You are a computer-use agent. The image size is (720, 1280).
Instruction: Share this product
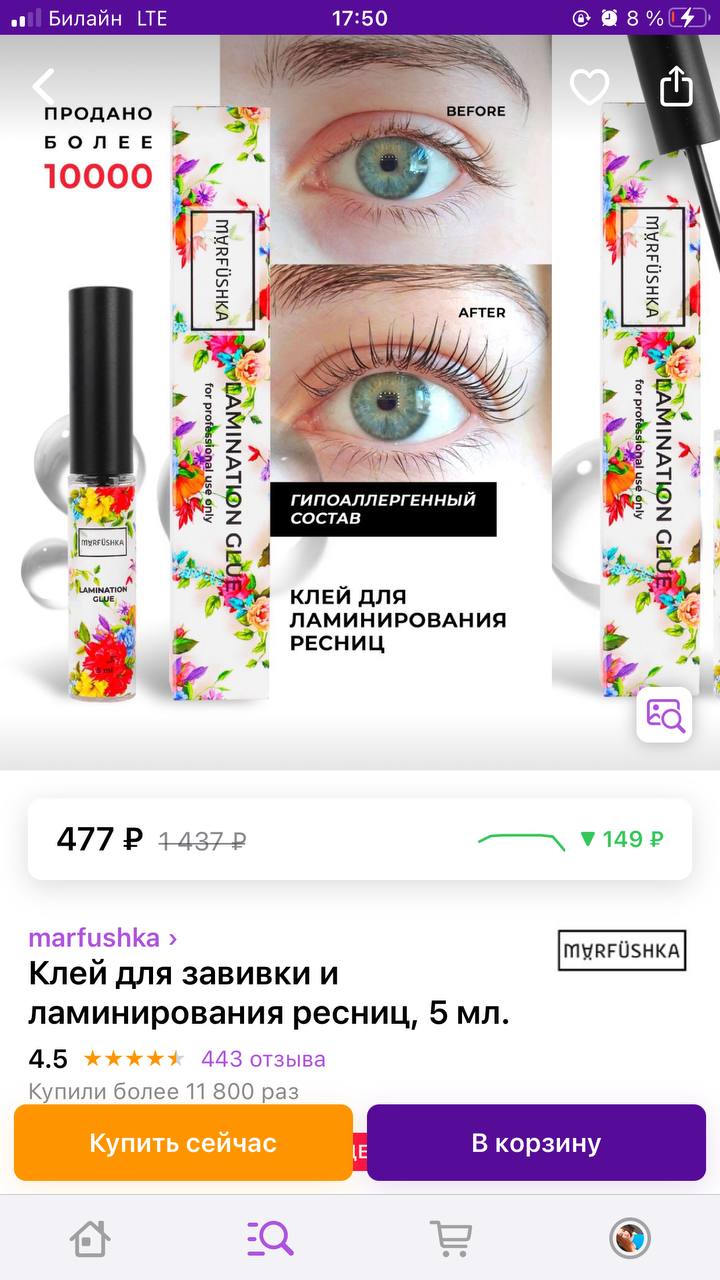pyautogui.click(x=676, y=85)
